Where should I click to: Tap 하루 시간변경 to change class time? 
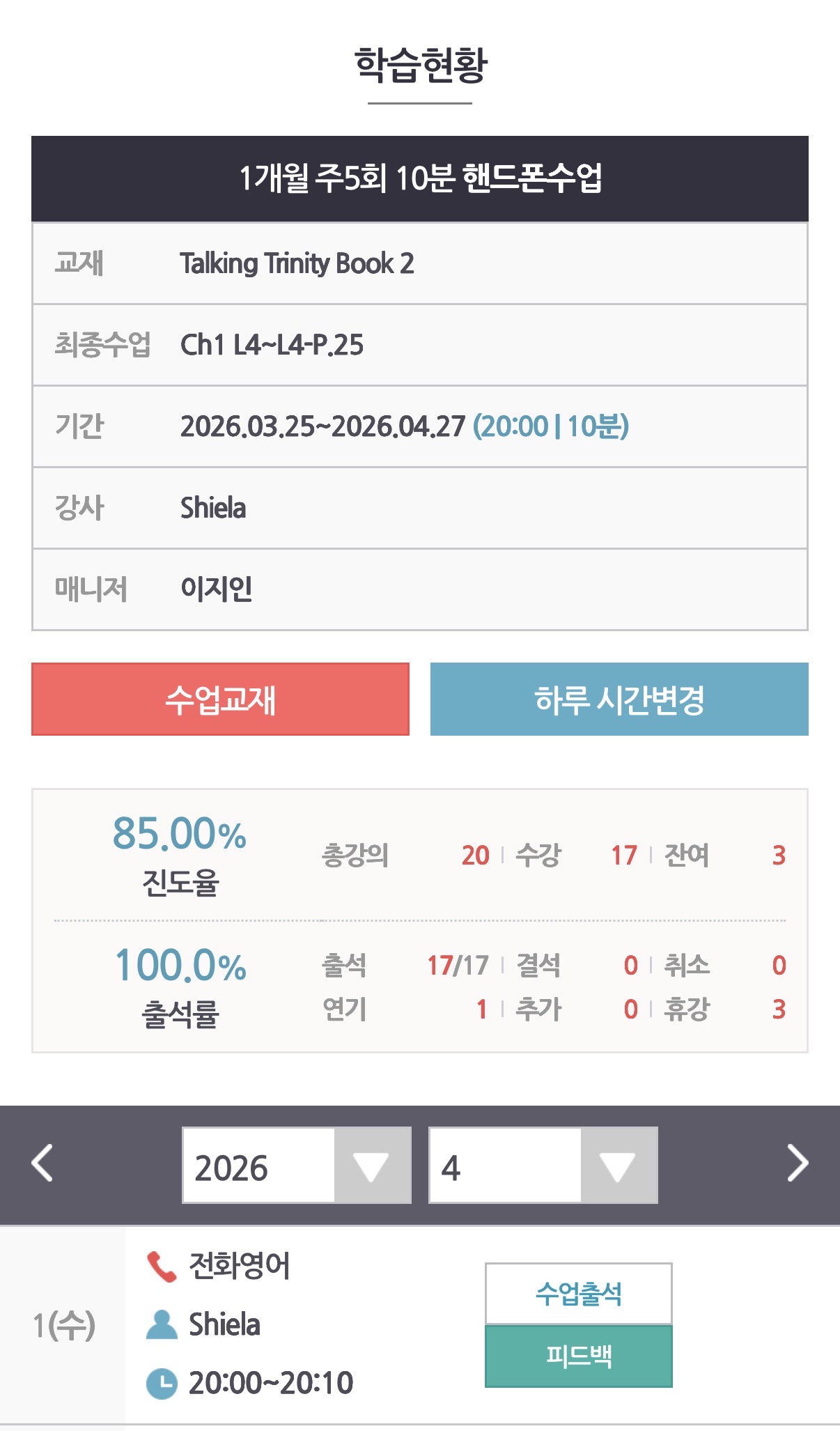coord(619,699)
